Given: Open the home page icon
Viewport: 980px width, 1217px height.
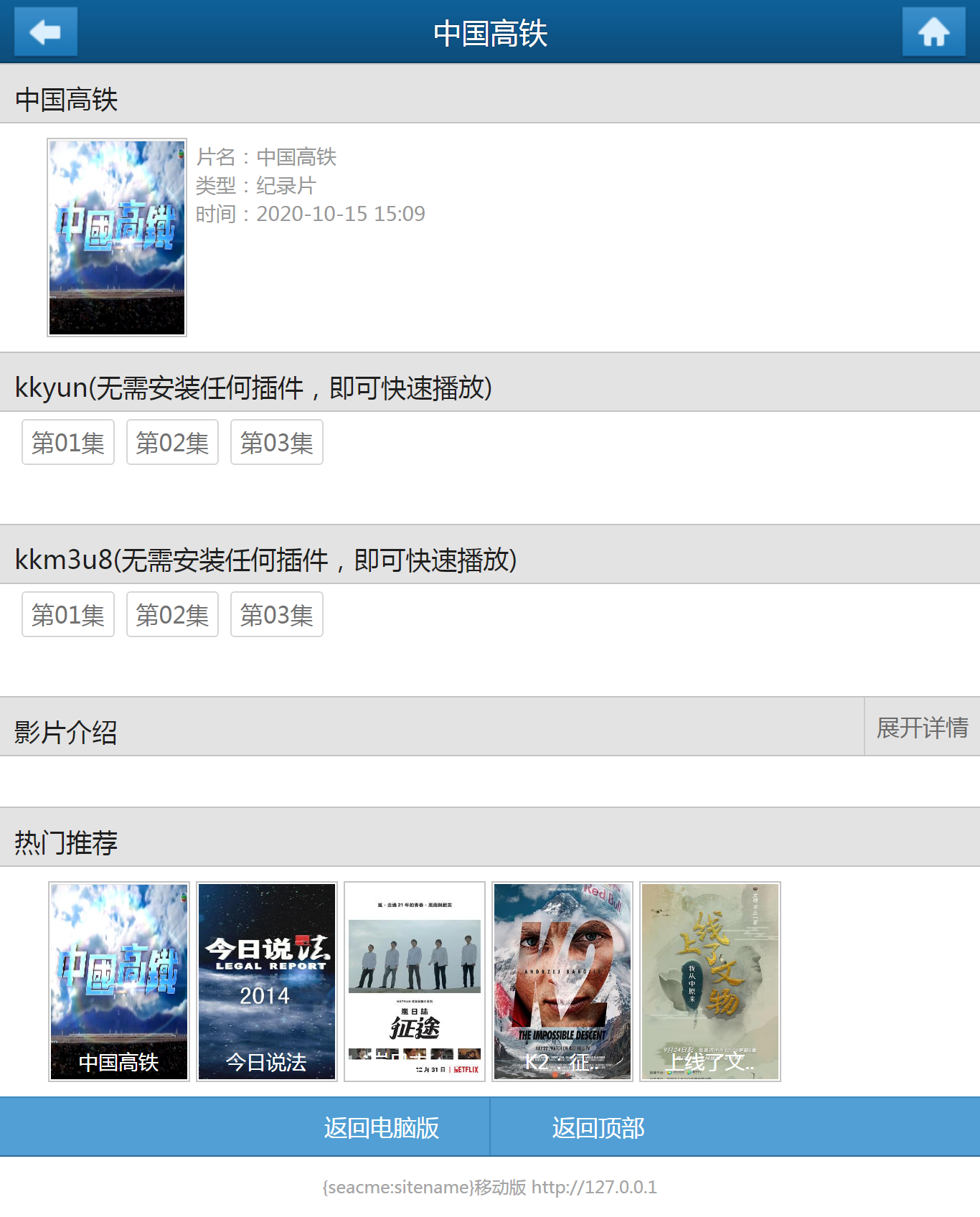Looking at the screenshot, I should tap(933, 32).
